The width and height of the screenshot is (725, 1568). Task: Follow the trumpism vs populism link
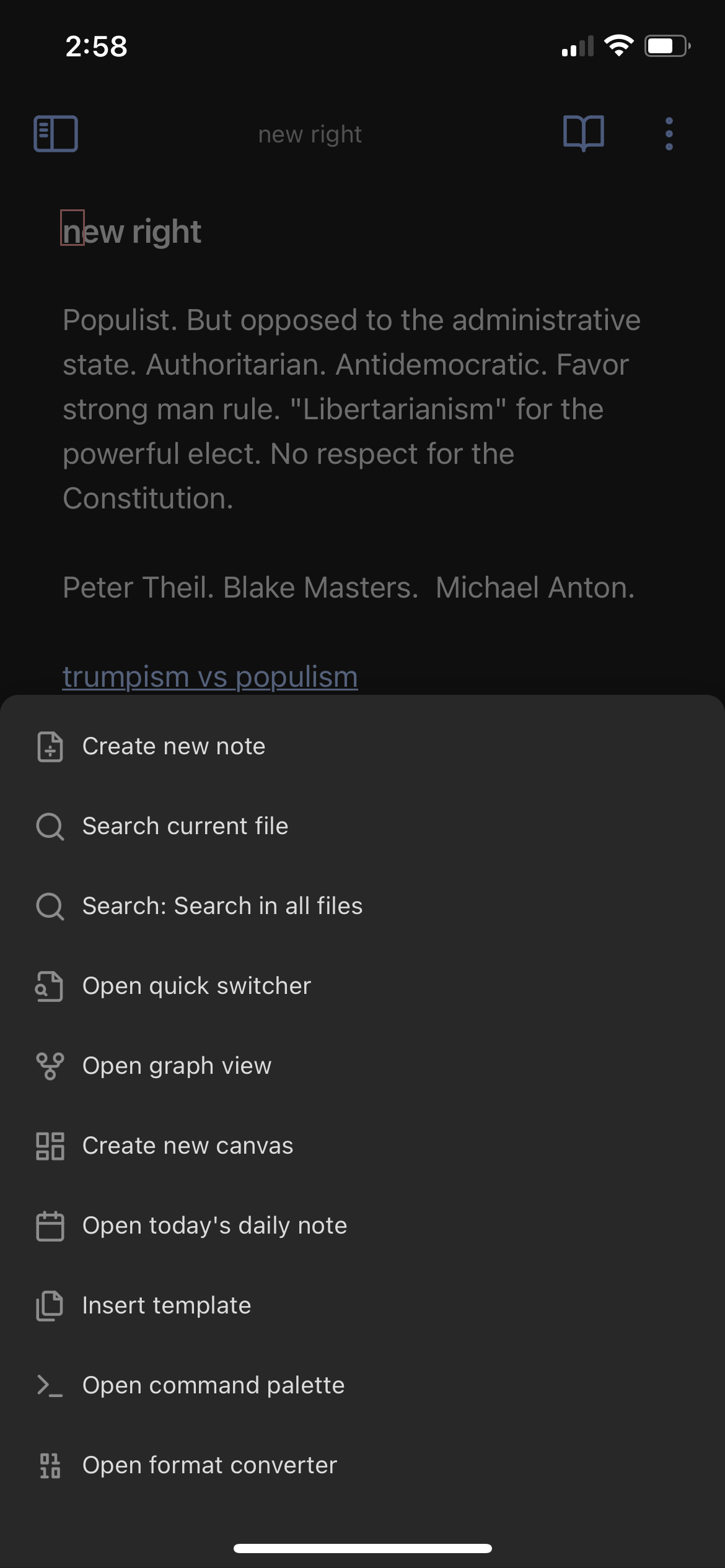(x=210, y=677)
